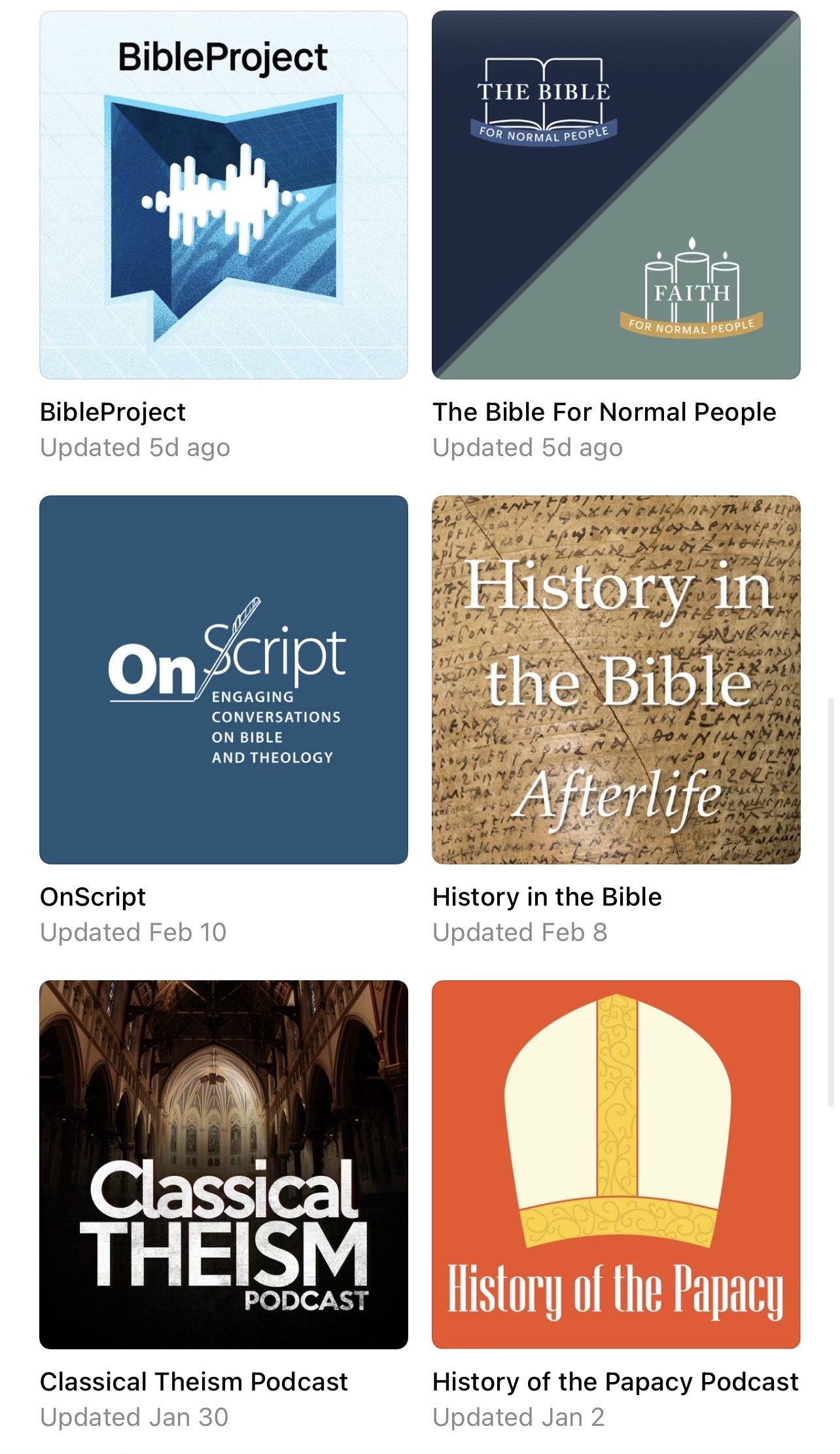Select the OnScript podcast tile
The image size is (840, 1454).
click(223, 679)
